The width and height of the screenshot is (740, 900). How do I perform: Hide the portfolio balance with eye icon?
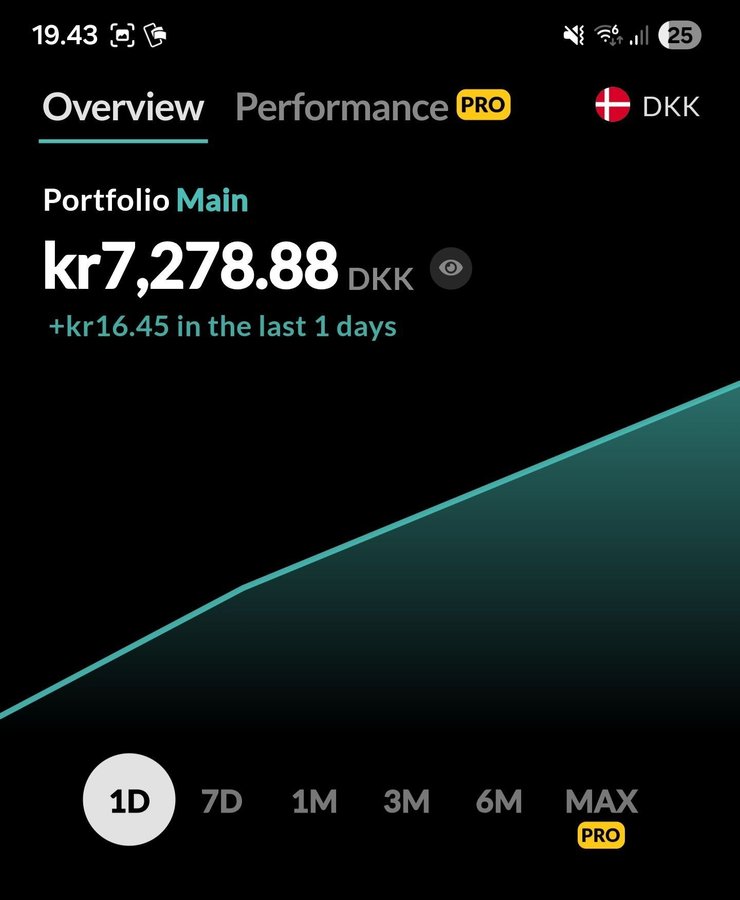[x=451, y=268]
